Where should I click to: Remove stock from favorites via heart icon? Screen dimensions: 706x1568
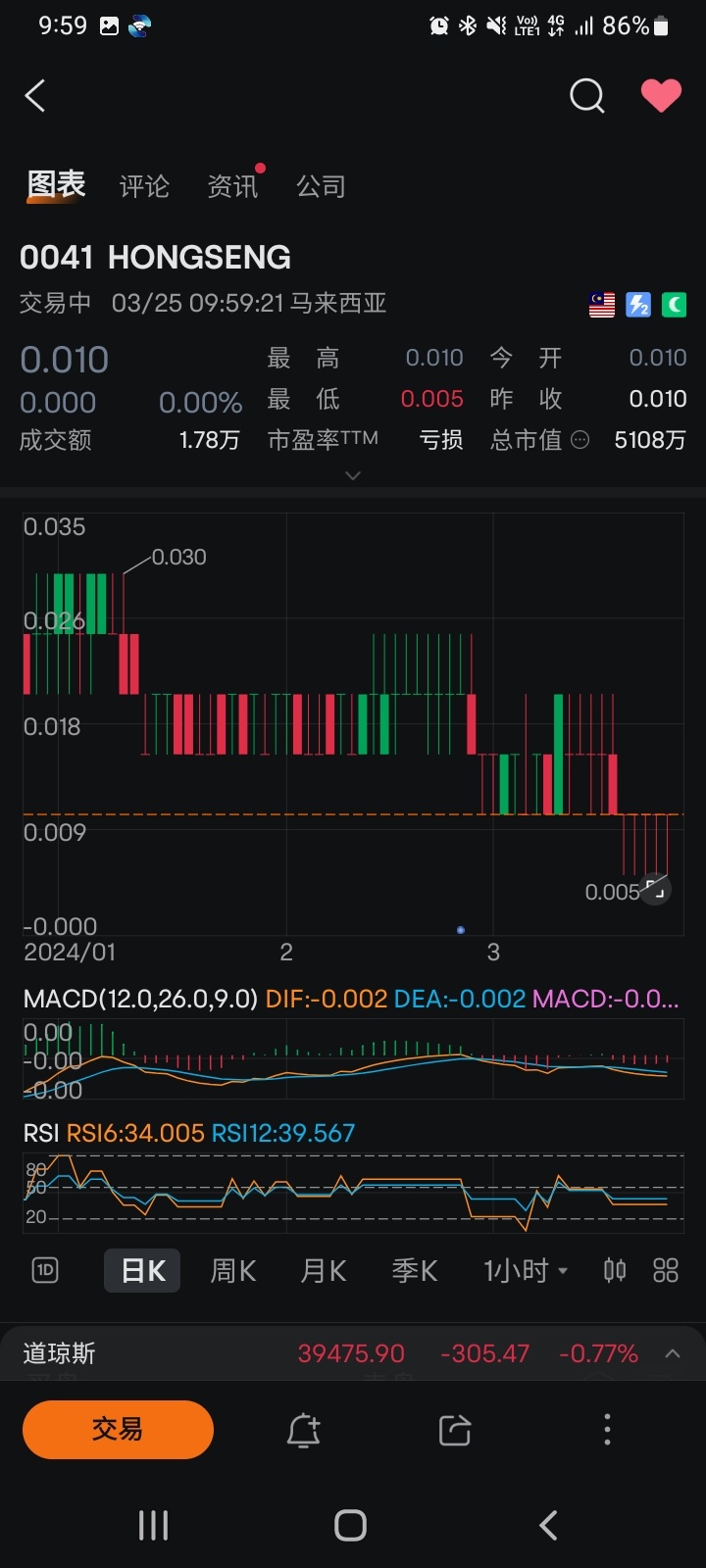tap(661, 96)
